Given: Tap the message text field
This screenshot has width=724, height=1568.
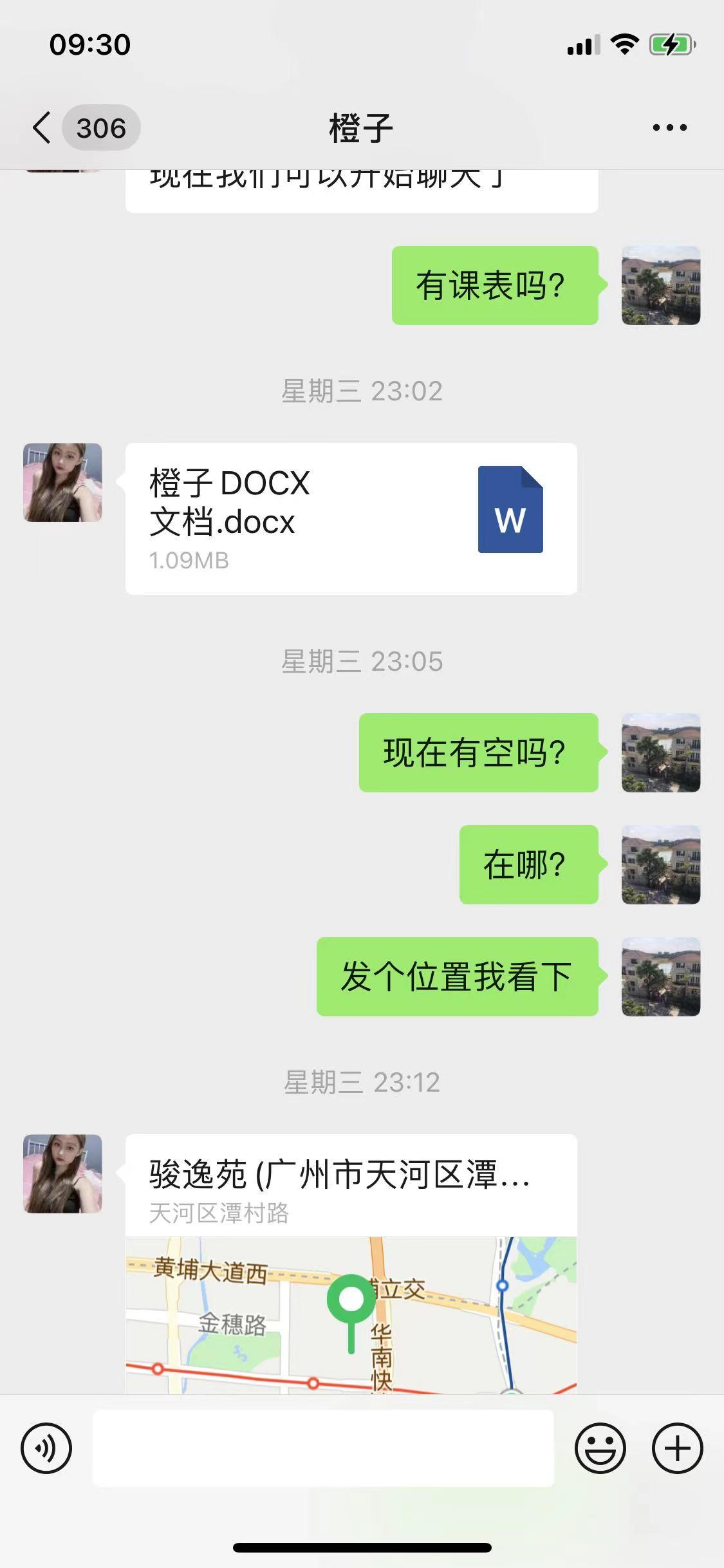Looking at the screenshot, I should pyautogui.click(x=323, y=1448).
